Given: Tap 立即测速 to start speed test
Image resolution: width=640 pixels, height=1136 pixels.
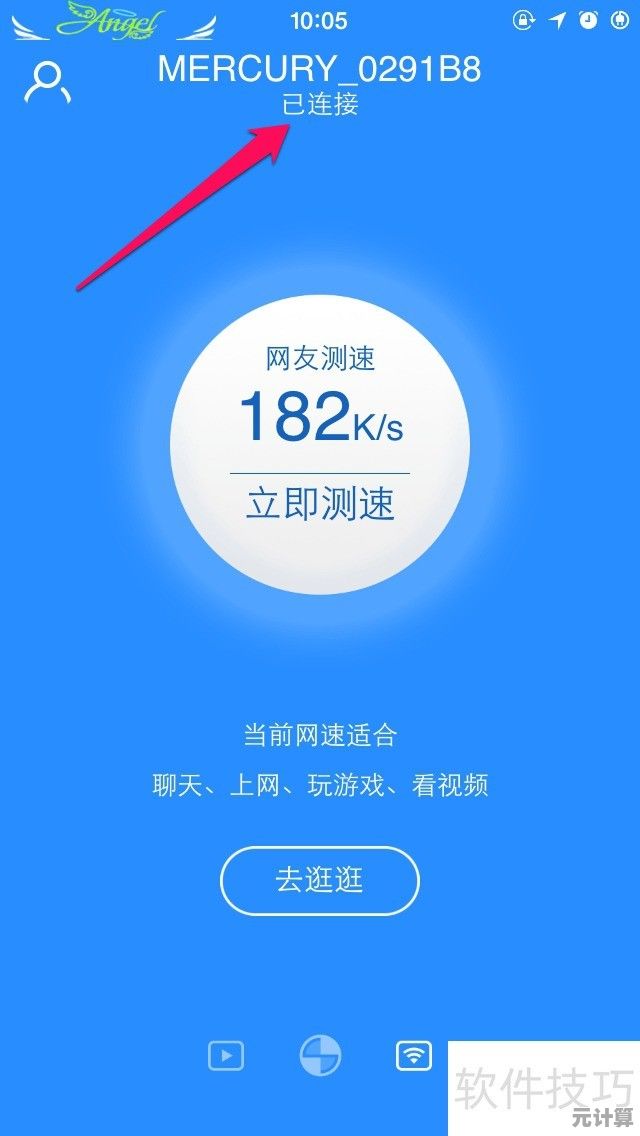Looking at the screenshot, I should (320, 504).
